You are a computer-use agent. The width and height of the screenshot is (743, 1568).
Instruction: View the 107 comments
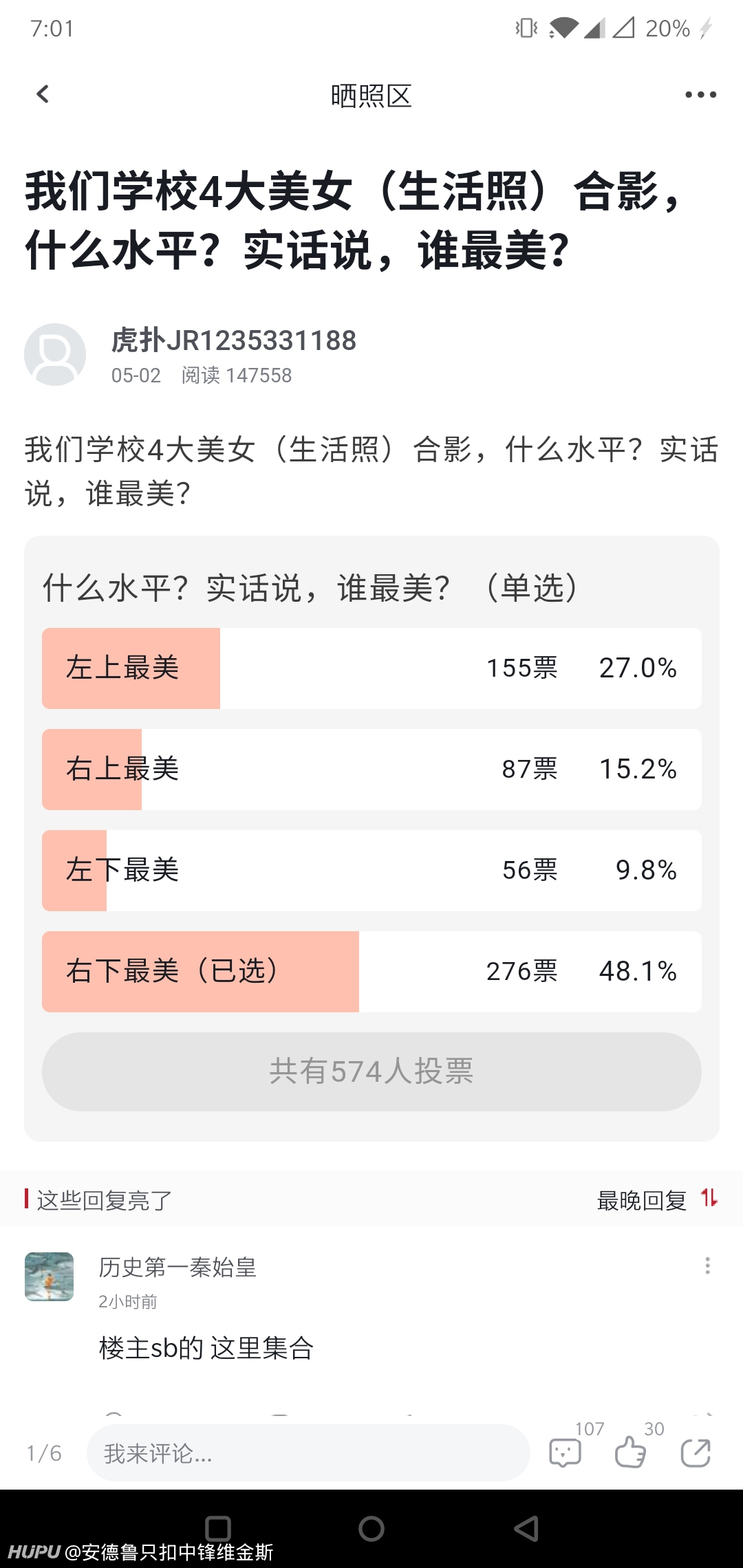pos(566,1452)
